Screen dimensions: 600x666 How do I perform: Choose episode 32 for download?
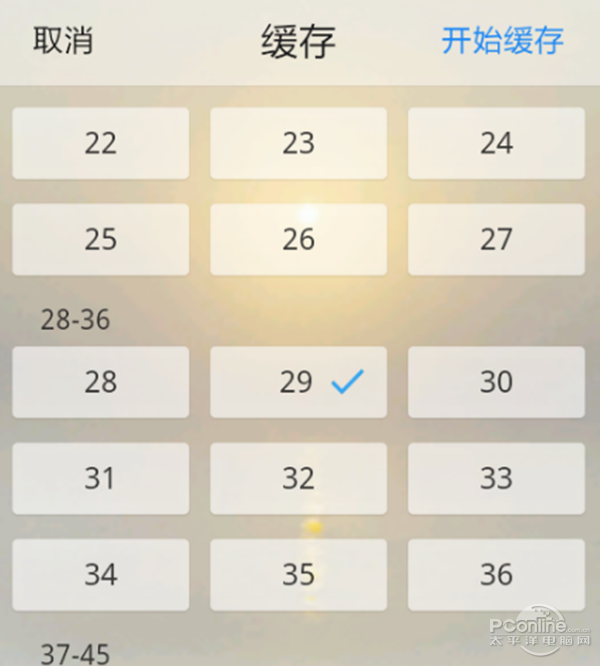coord(298,478)
